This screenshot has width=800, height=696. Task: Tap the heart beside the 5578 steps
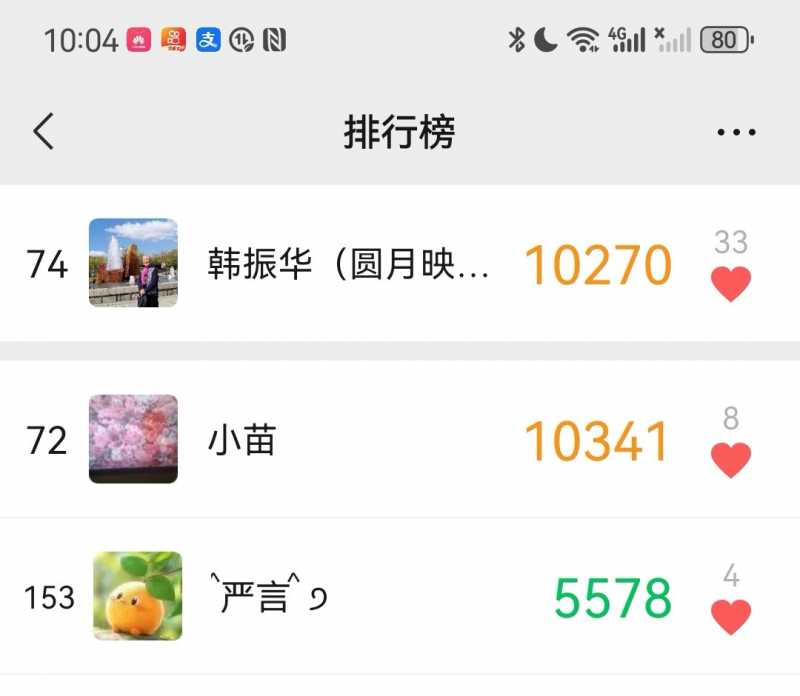click(x=731, y=617)
